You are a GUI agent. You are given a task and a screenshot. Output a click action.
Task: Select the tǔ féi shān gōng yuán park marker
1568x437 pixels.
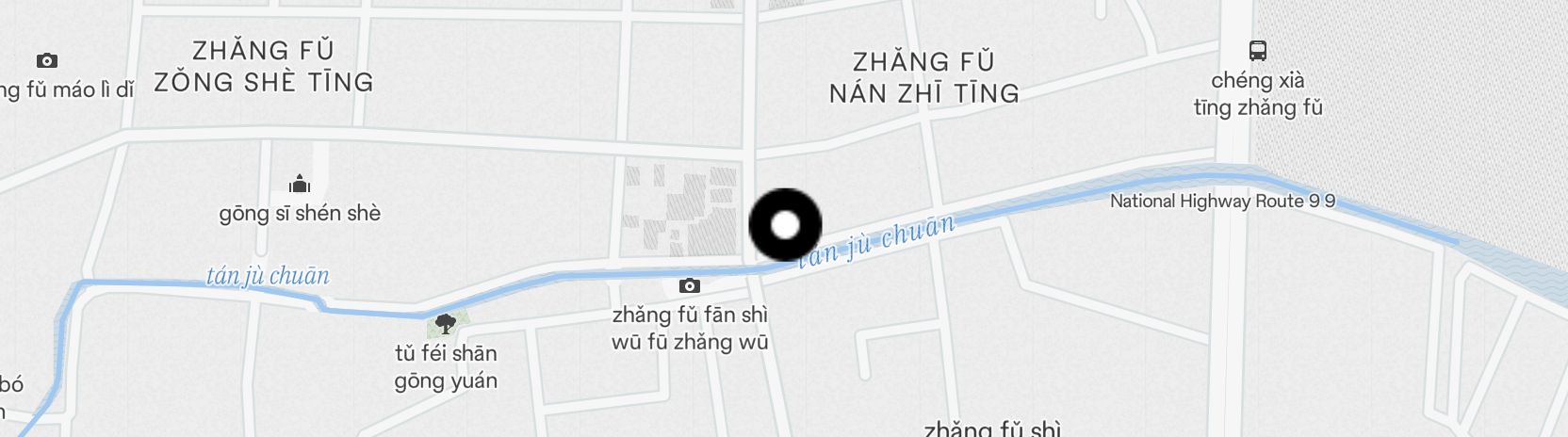445,325
